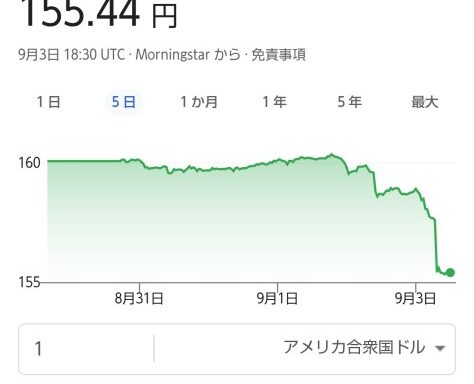Open the 免責事項 disclaimer link
Screen dimensions: 474x384
(278, 55)
